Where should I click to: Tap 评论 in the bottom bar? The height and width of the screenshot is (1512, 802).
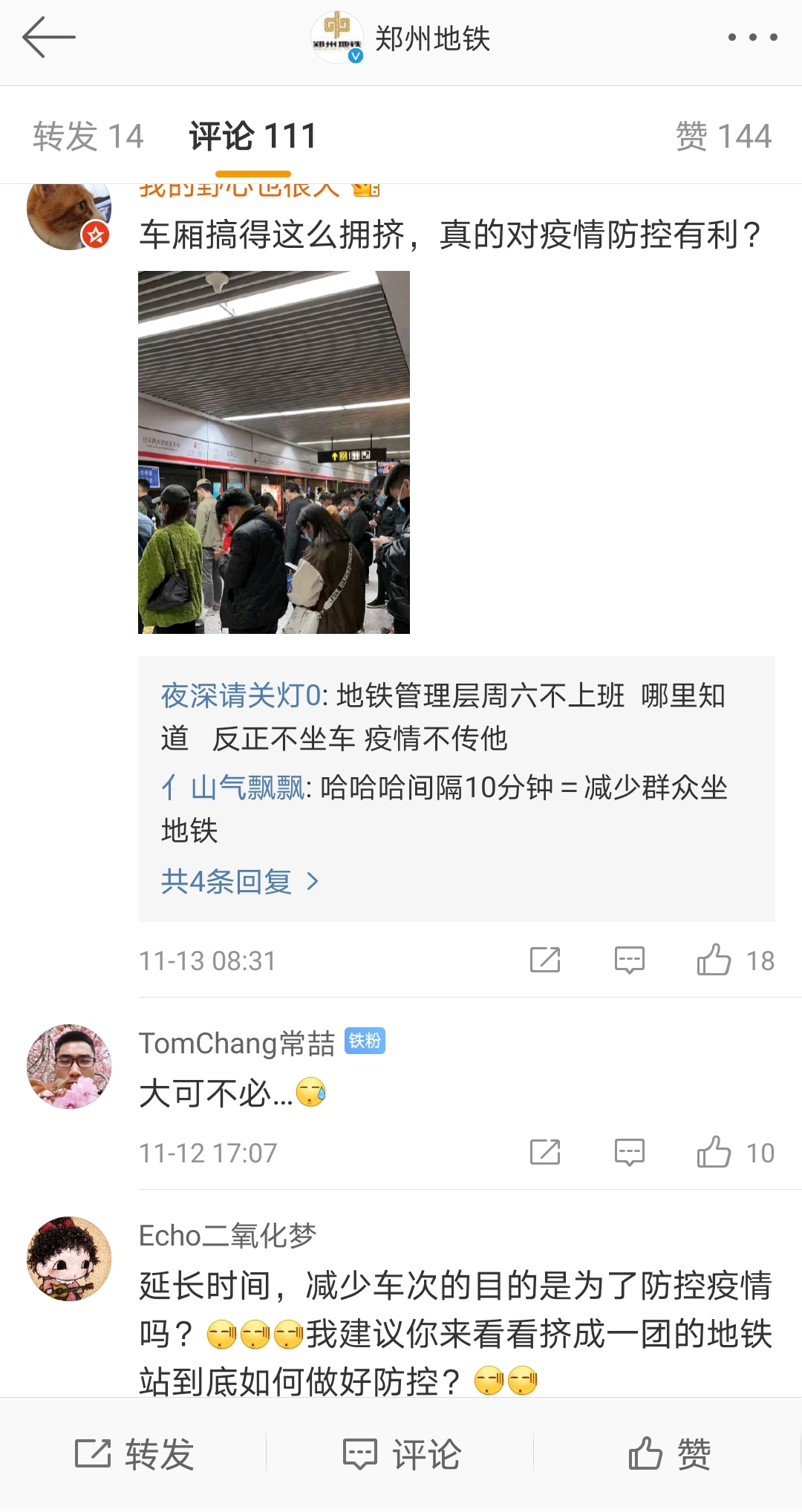pyautogui.click(x=402, y=1454)
